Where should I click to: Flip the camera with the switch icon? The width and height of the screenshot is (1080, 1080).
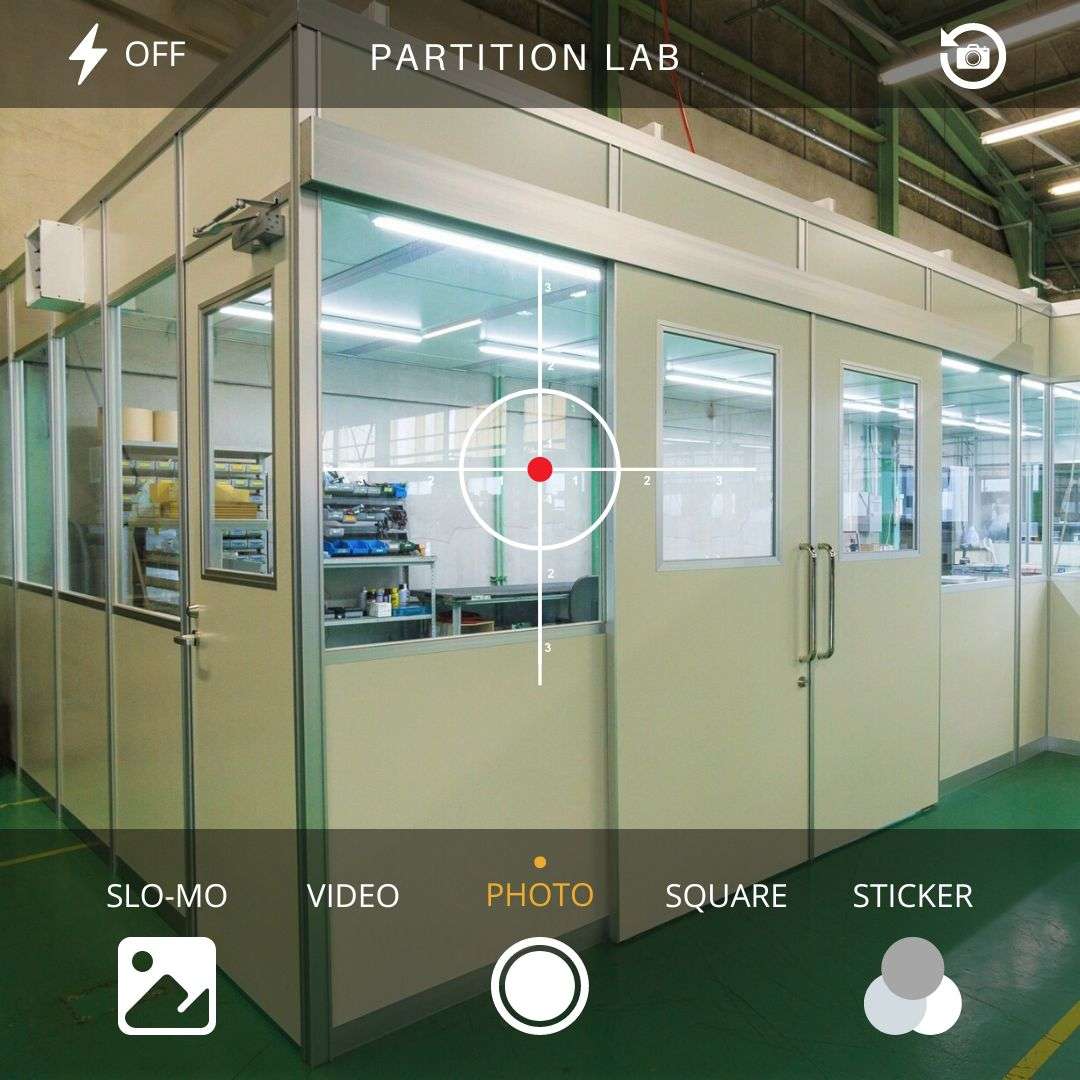pos(972,56)
